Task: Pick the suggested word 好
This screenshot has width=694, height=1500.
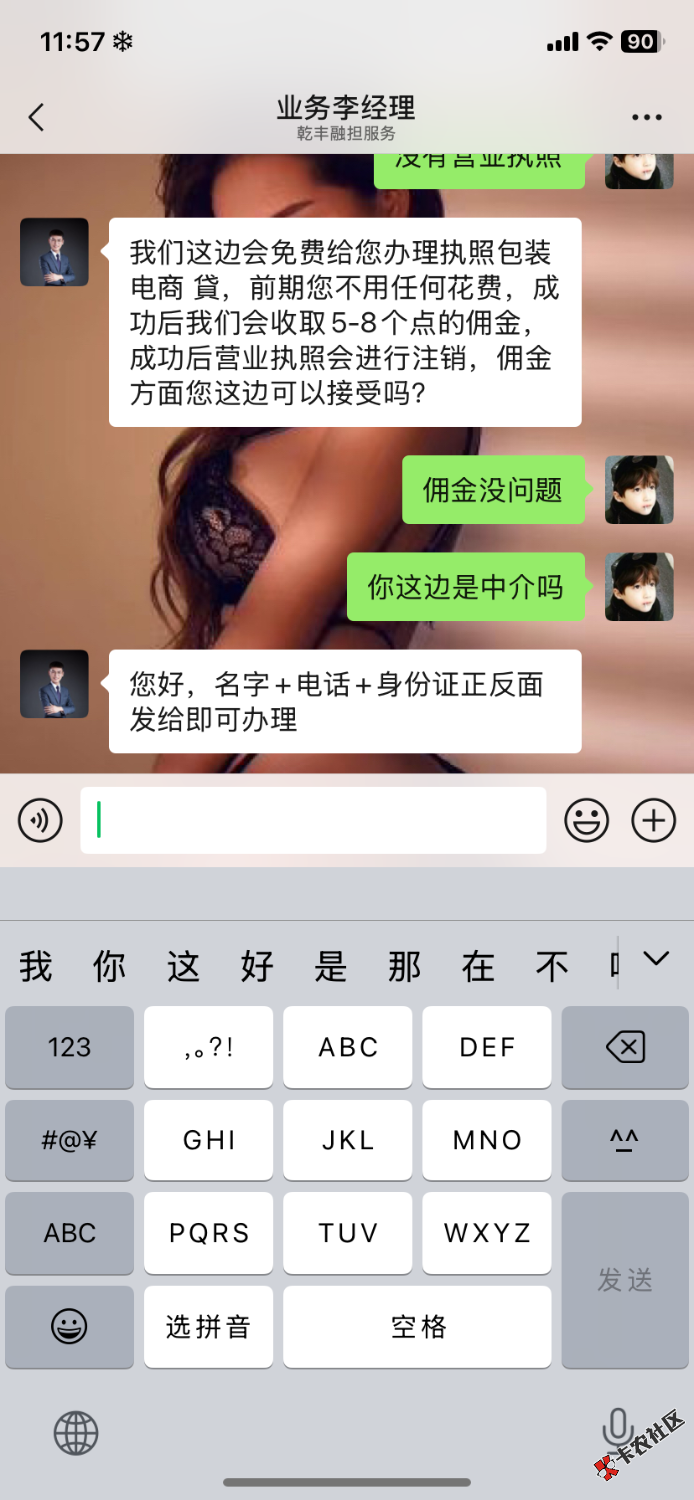Action: pos(257,967)
